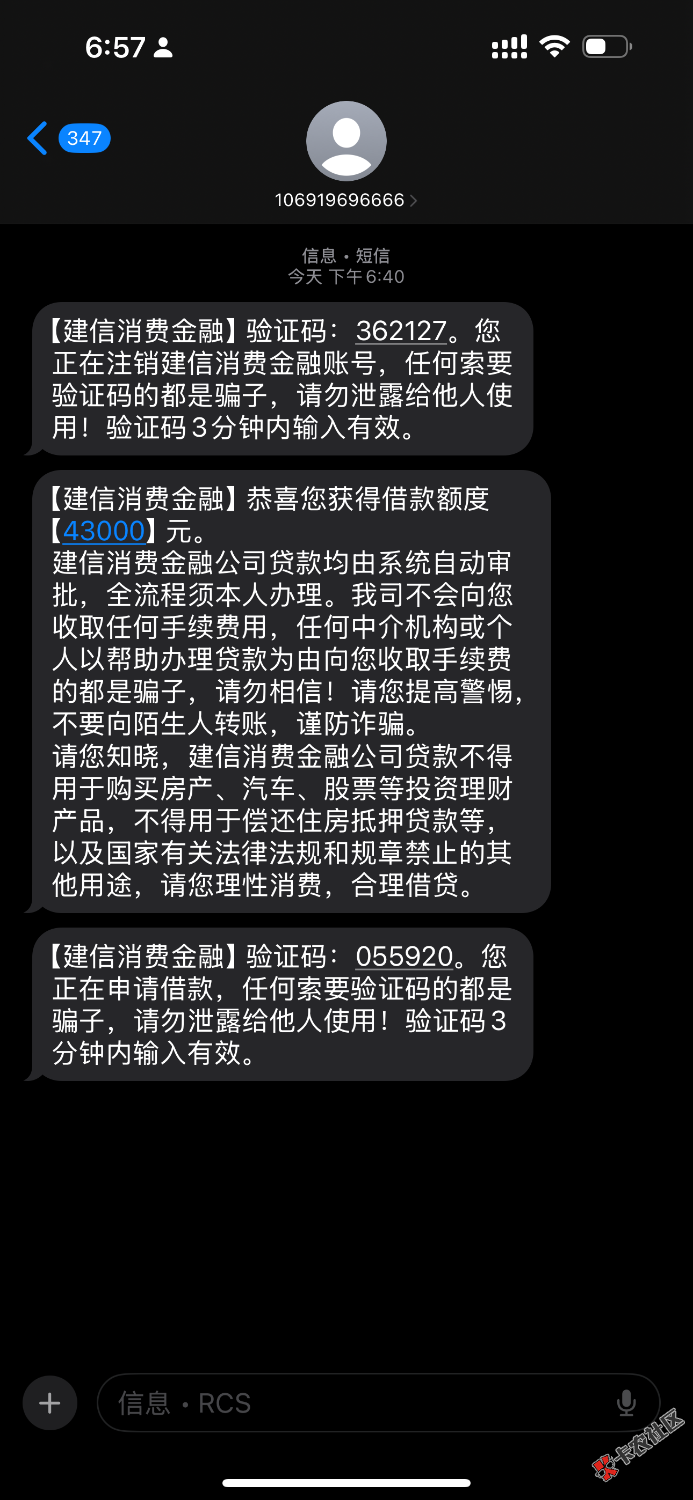Focus the message text input field
This screenshot has width=693, height=1500.
(350, 1403)
